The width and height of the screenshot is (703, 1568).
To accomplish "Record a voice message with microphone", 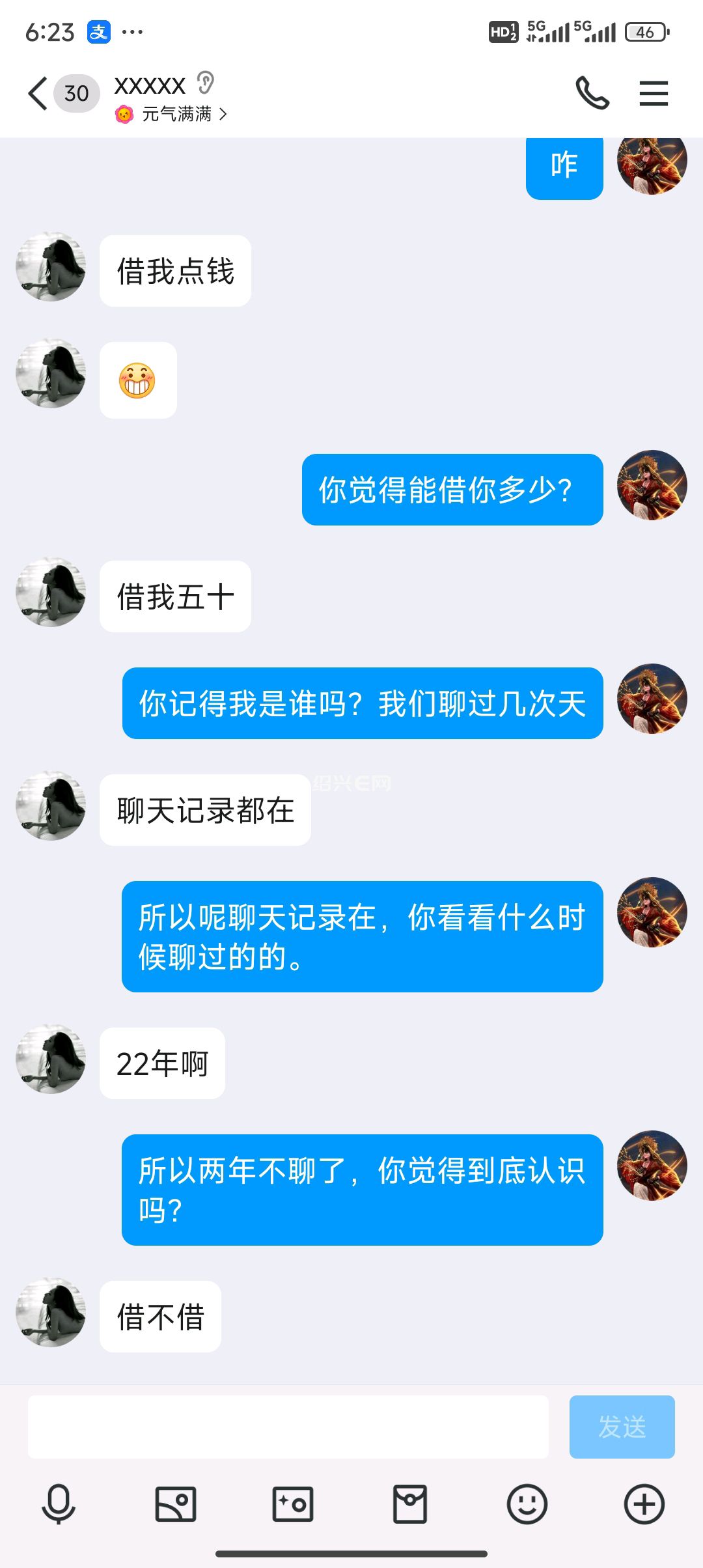I will [x=59, y=1504].
